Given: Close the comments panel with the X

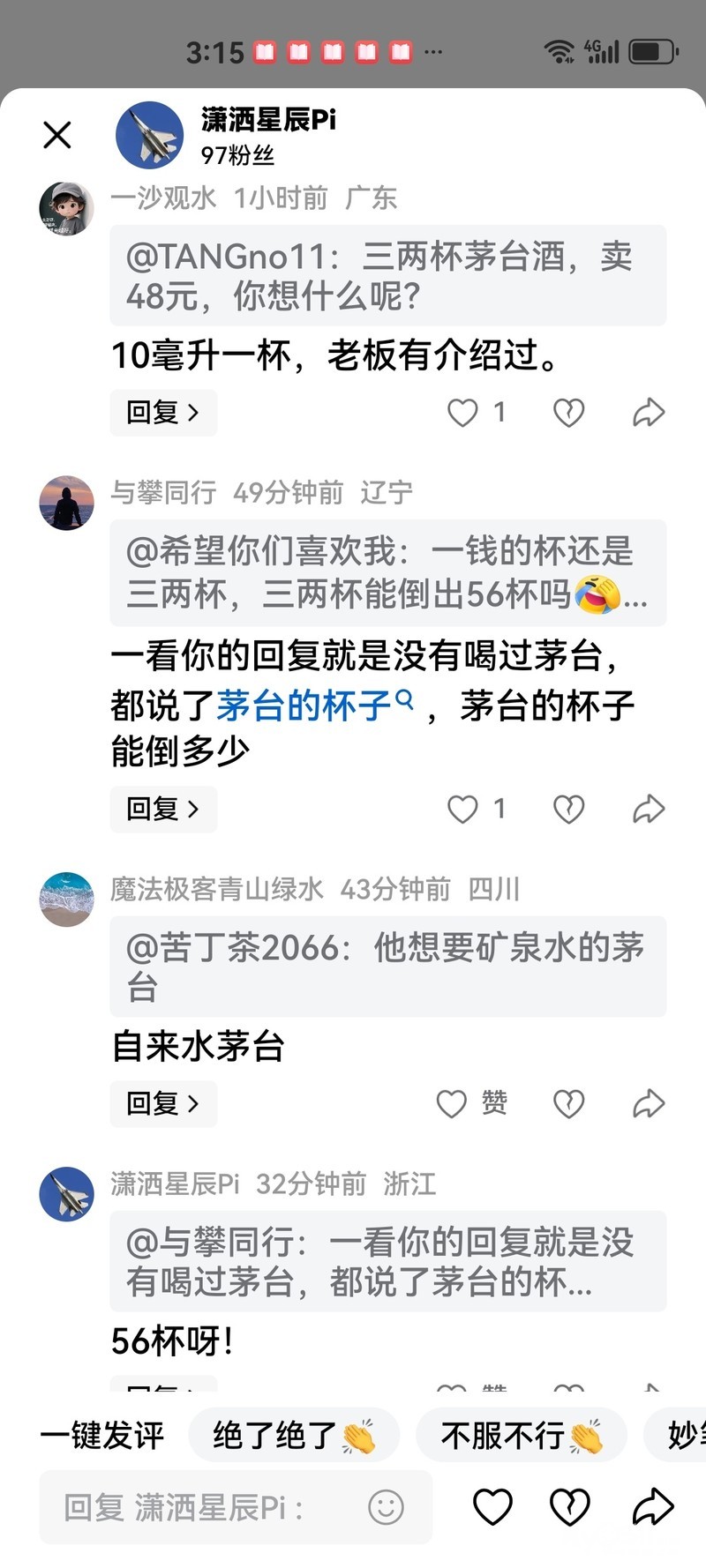Looking at the screenshot, I should pos(57,135).
